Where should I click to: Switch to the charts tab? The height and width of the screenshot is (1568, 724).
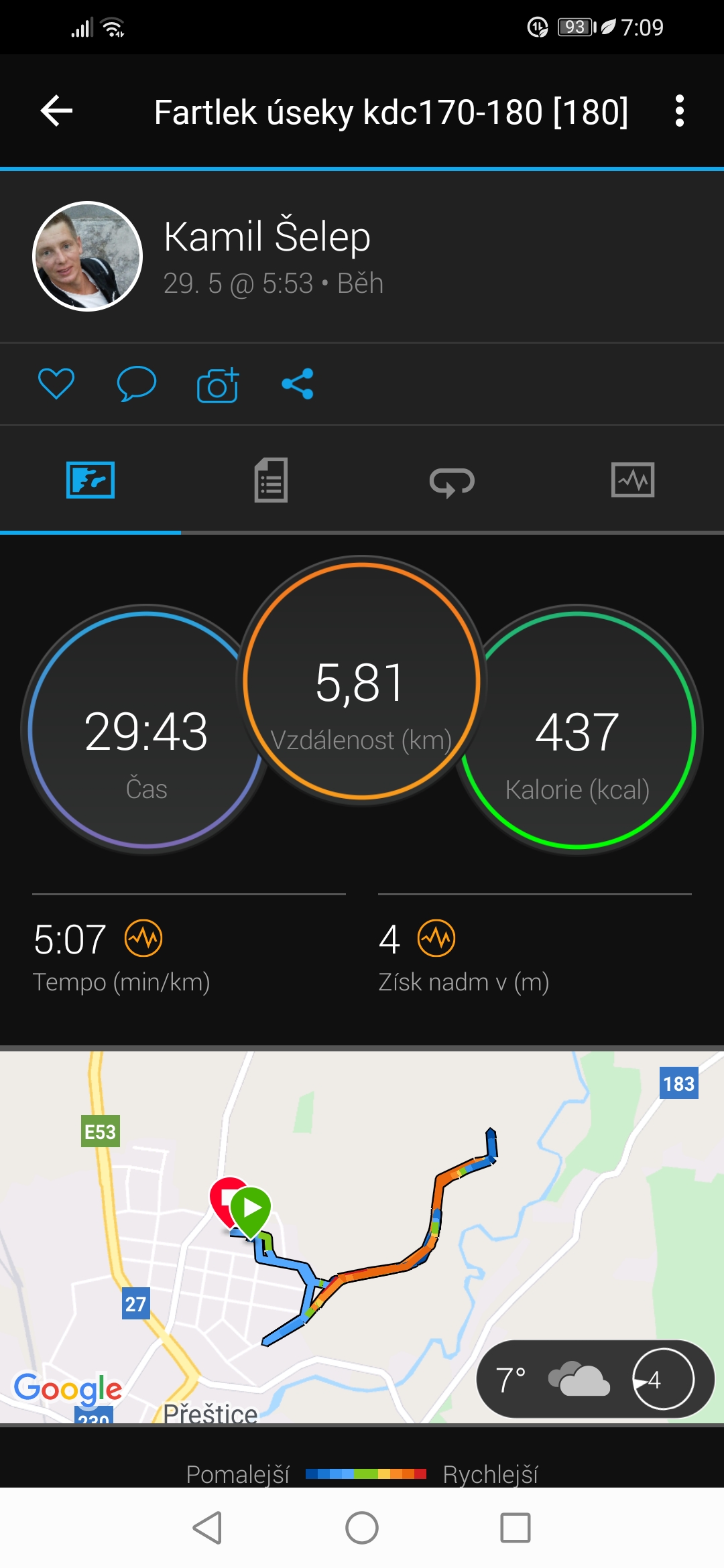633,480
